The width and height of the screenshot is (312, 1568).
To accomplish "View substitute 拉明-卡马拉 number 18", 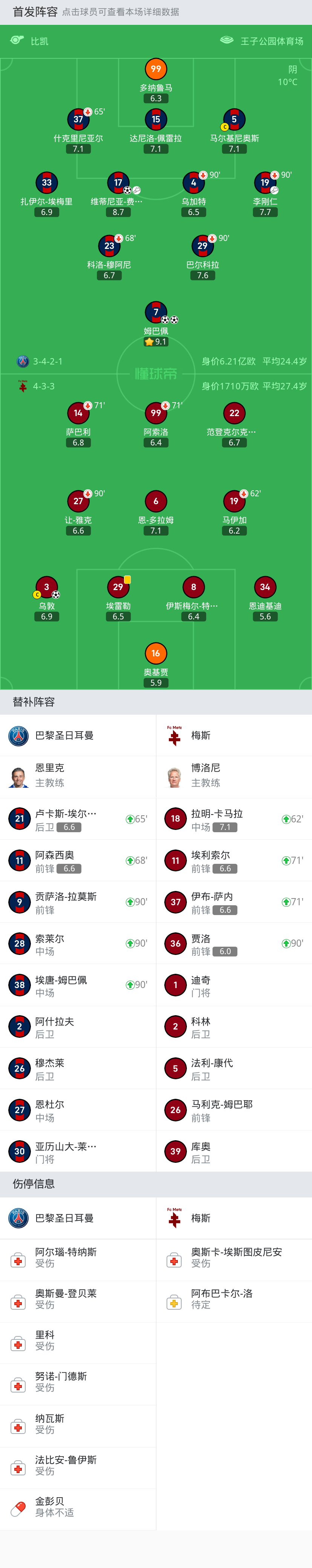I will click(x=233, y=819).
